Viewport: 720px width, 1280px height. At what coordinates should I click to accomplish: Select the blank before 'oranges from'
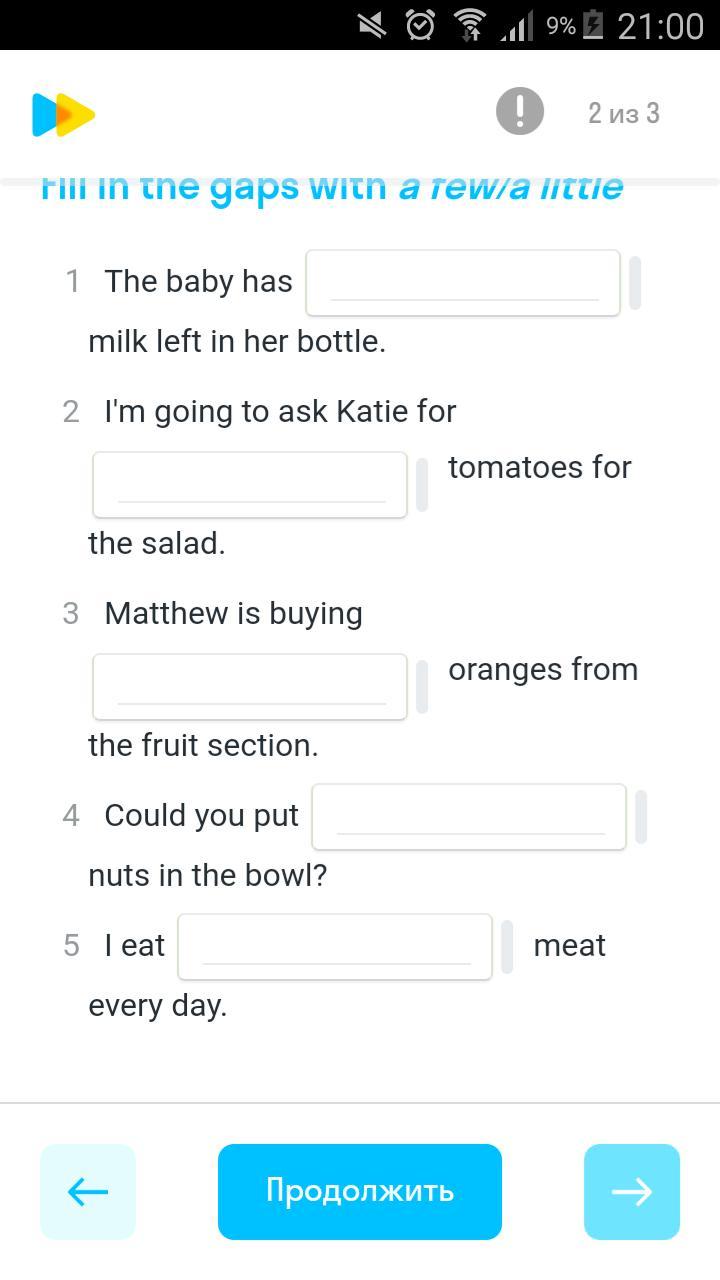tap(250, 687)
